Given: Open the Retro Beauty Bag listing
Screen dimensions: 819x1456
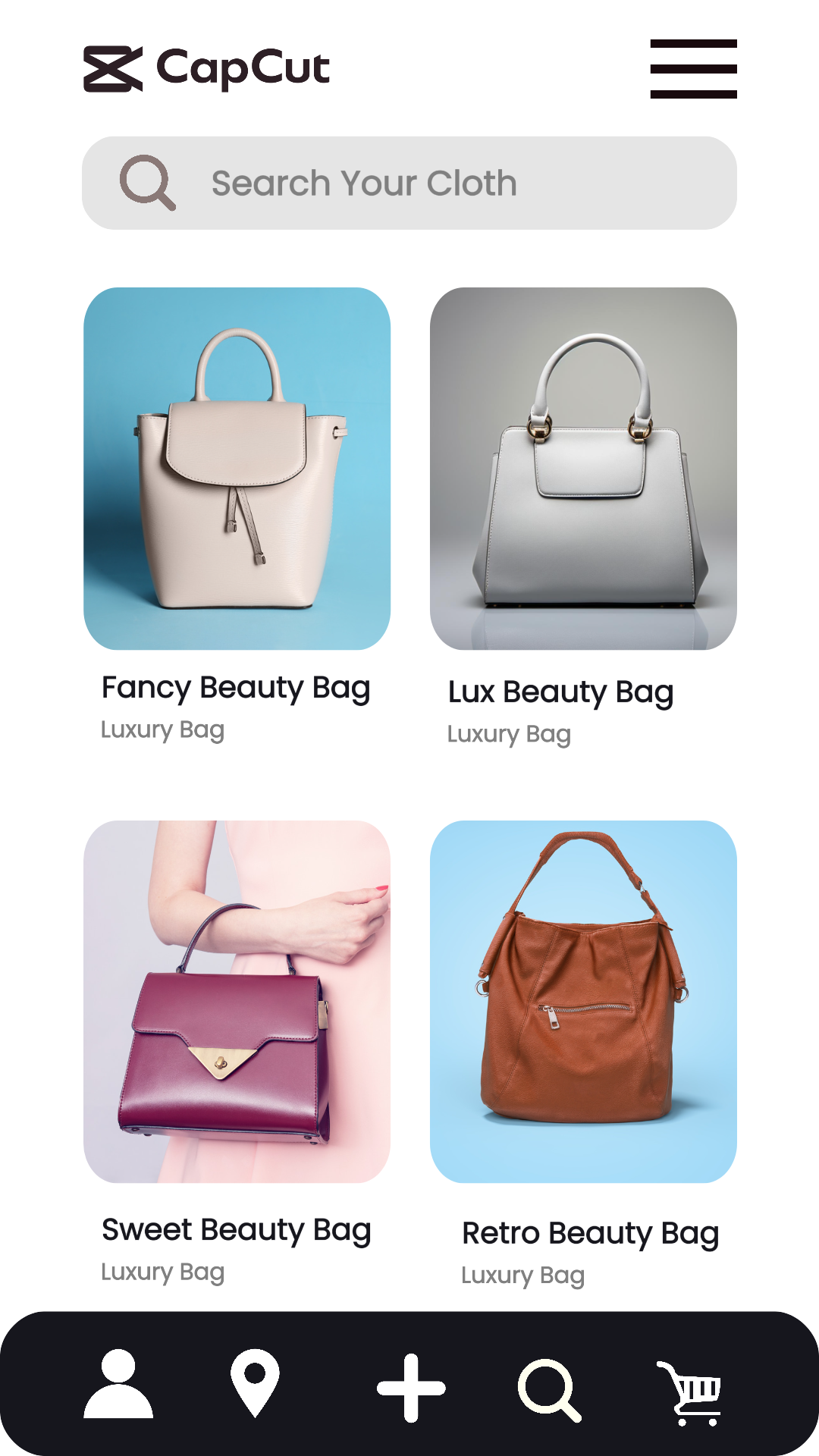Looking at the screenshot, I should (583, 1001).
